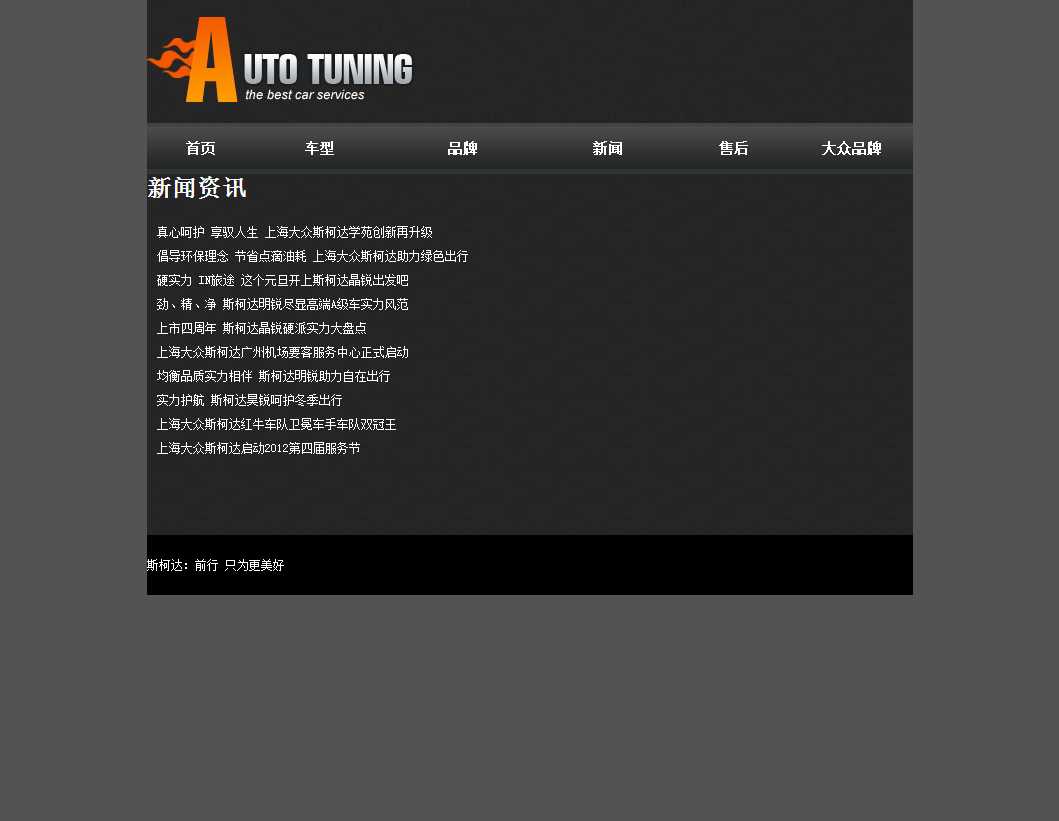This screenshot has height=821, width=1059.
Task: View 实力护航 斯柯达昊锐呵护冬季出行
Action: (x=249, y=401)
